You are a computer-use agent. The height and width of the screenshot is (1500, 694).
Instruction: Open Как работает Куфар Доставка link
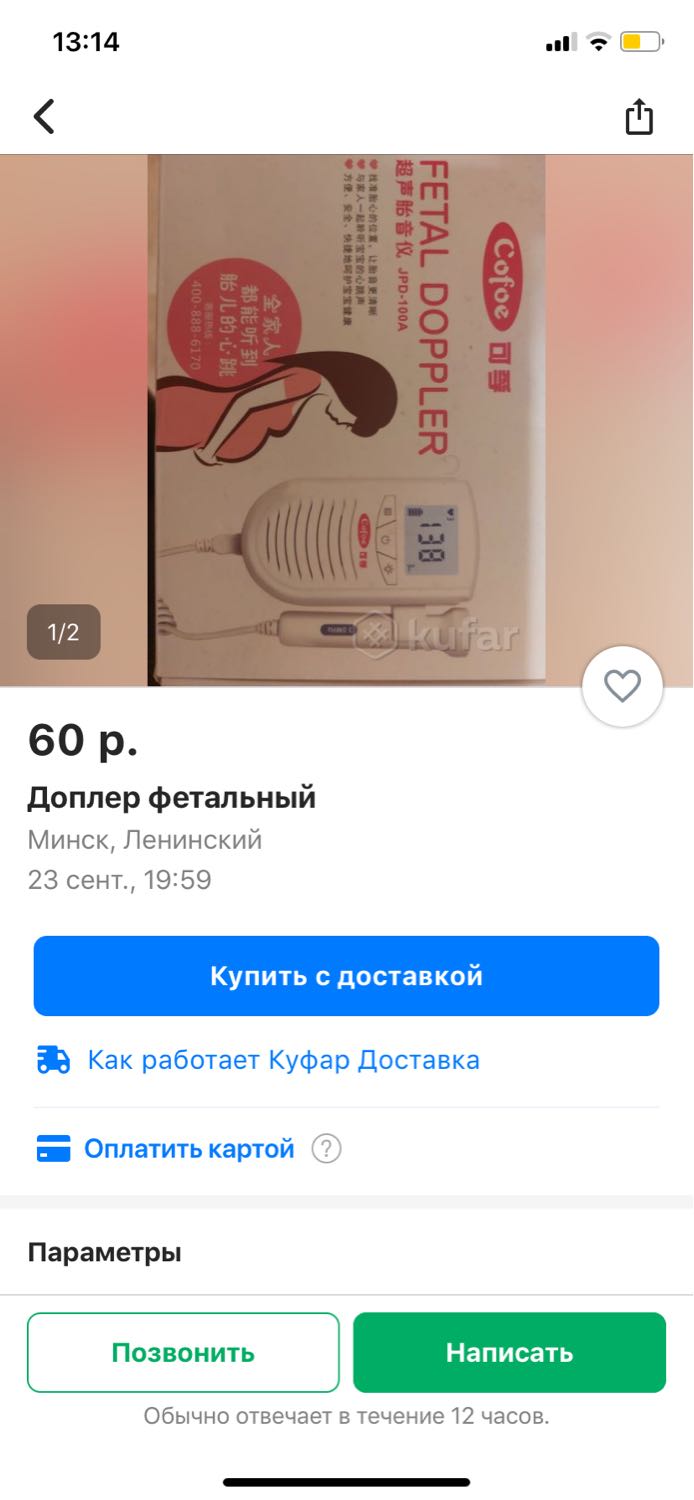coord(283,1060)
